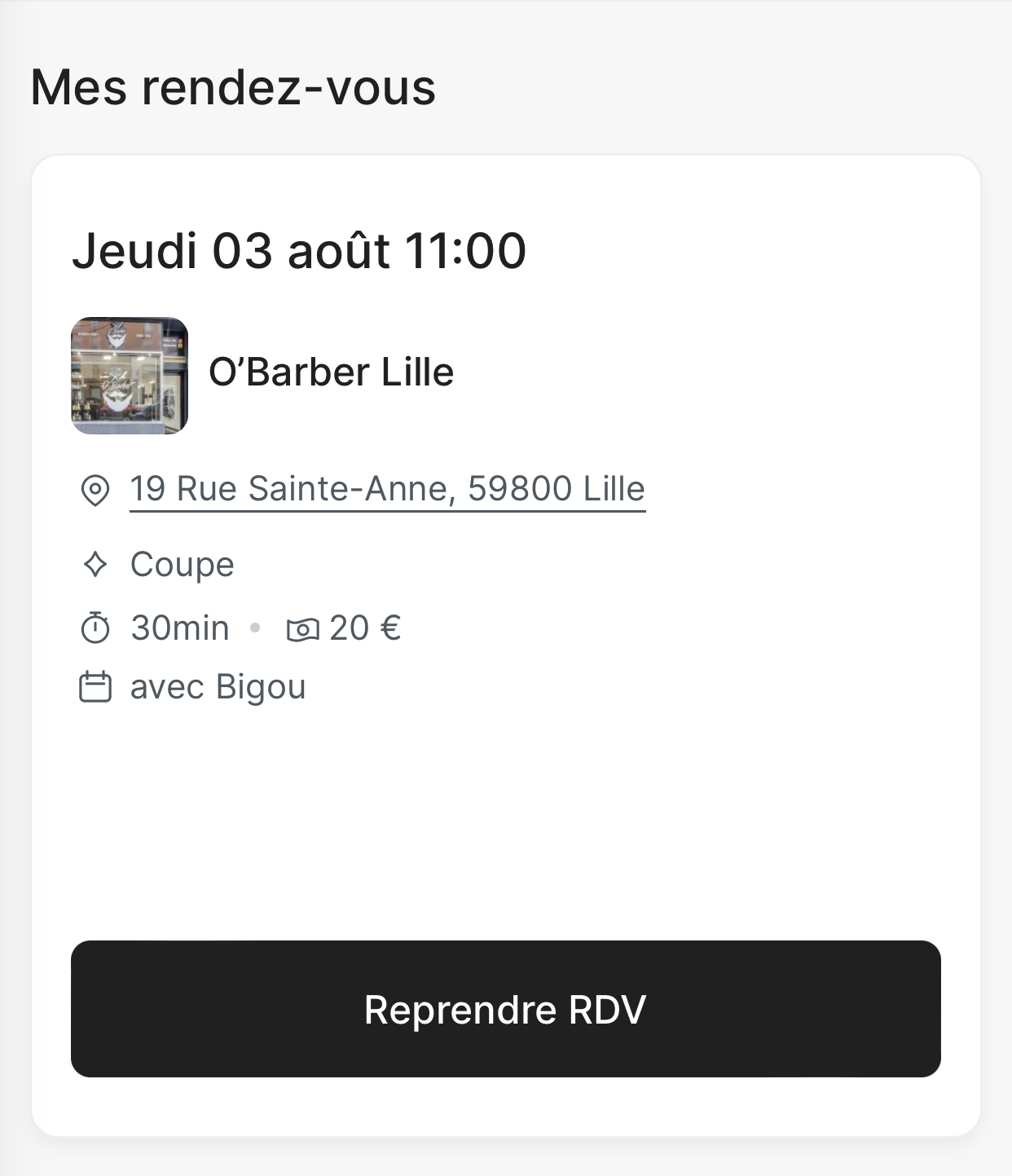Tap the Reprendre RDV button

pyautogui.click(x=505, y=1009)
